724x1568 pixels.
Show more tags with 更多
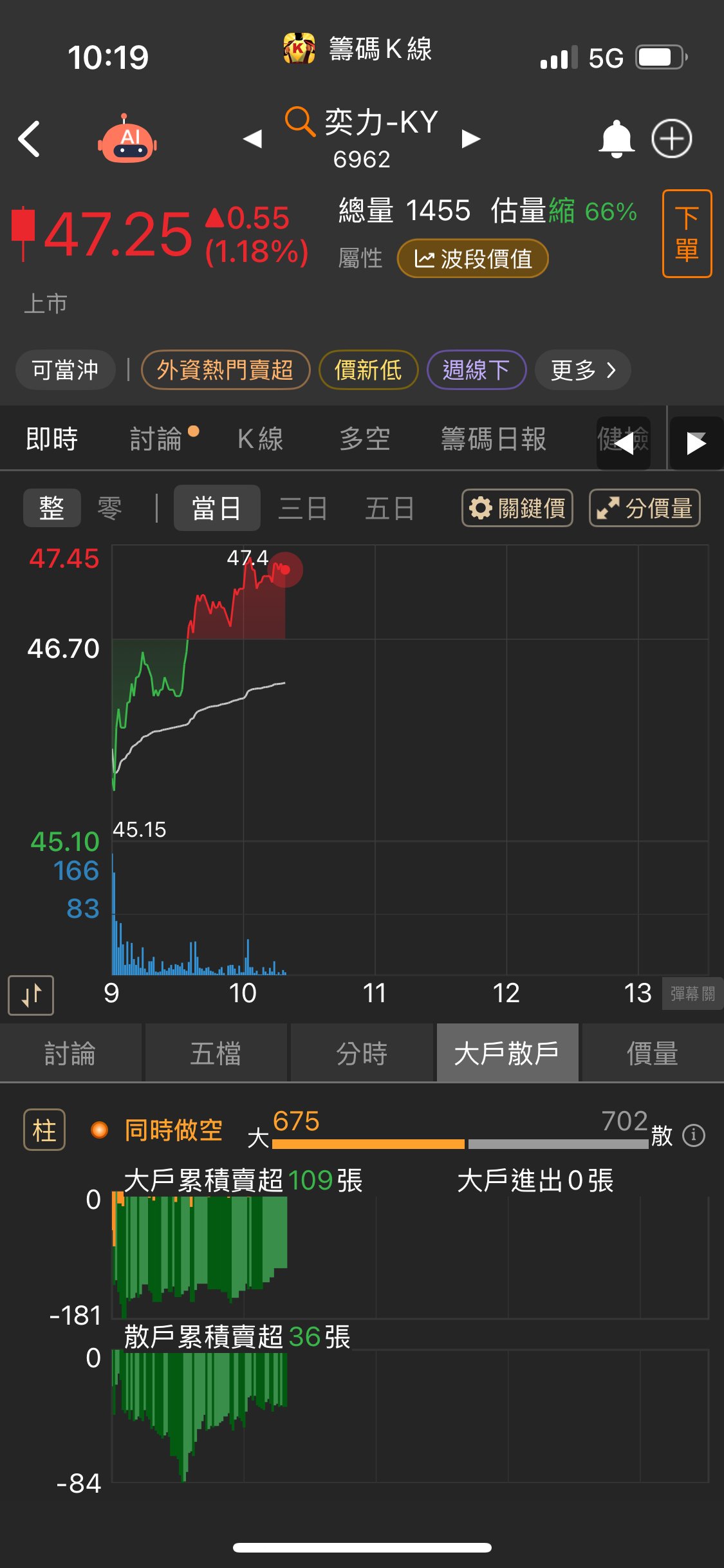click(582, 370)
